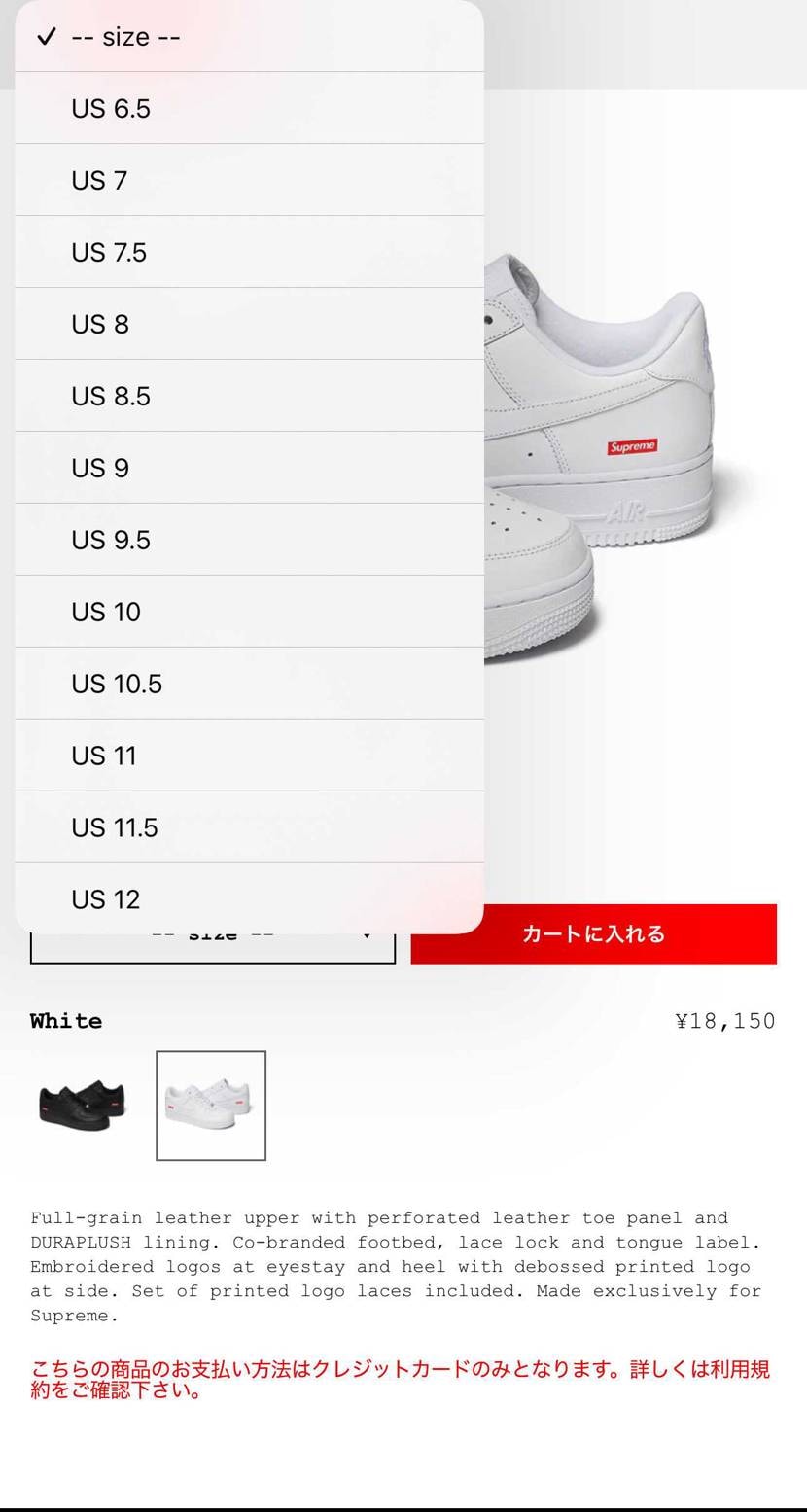Select the white colorway thumbnail
807x1512 pixels.
pos(211,1106)
